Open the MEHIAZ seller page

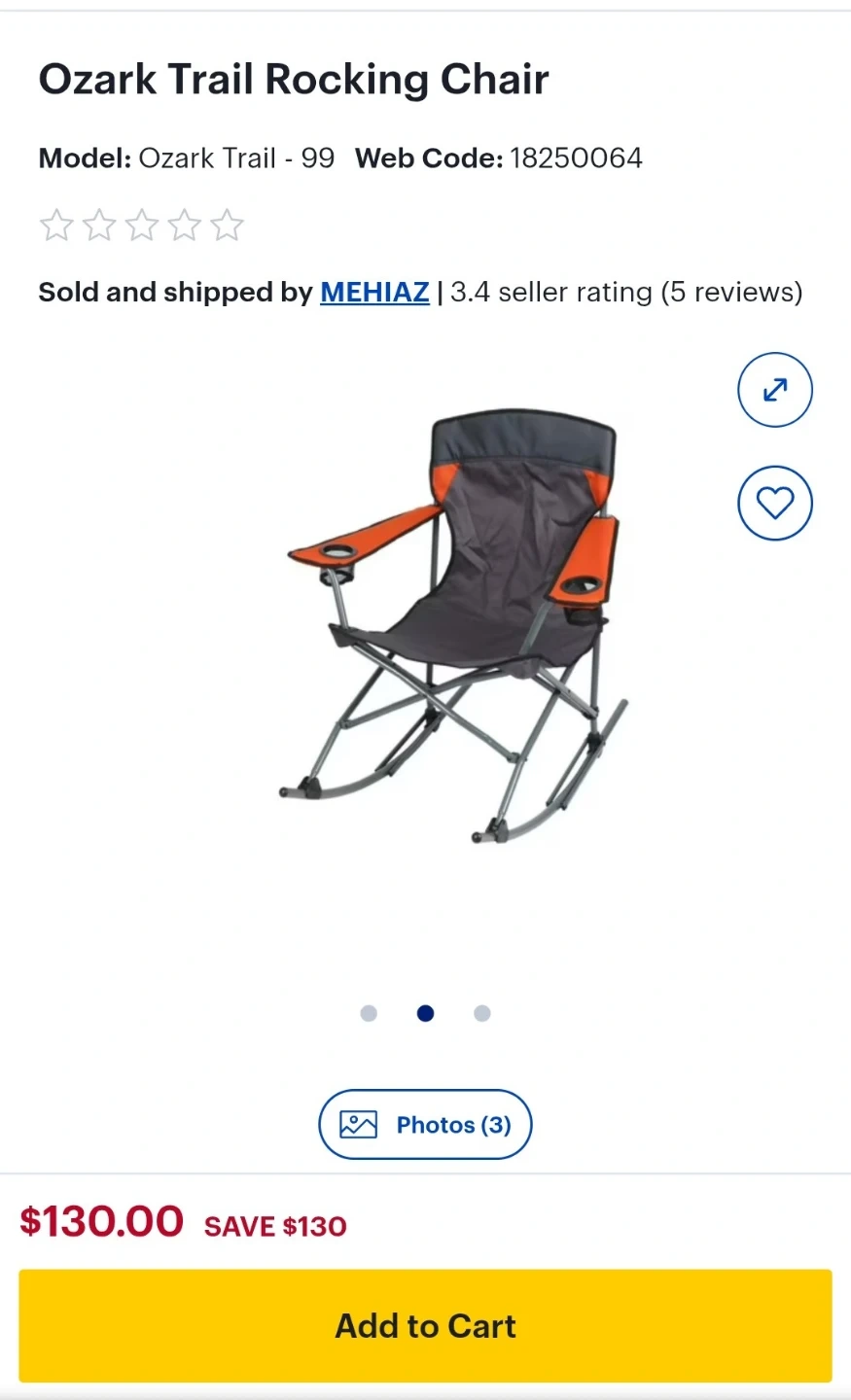pos(374,292)
